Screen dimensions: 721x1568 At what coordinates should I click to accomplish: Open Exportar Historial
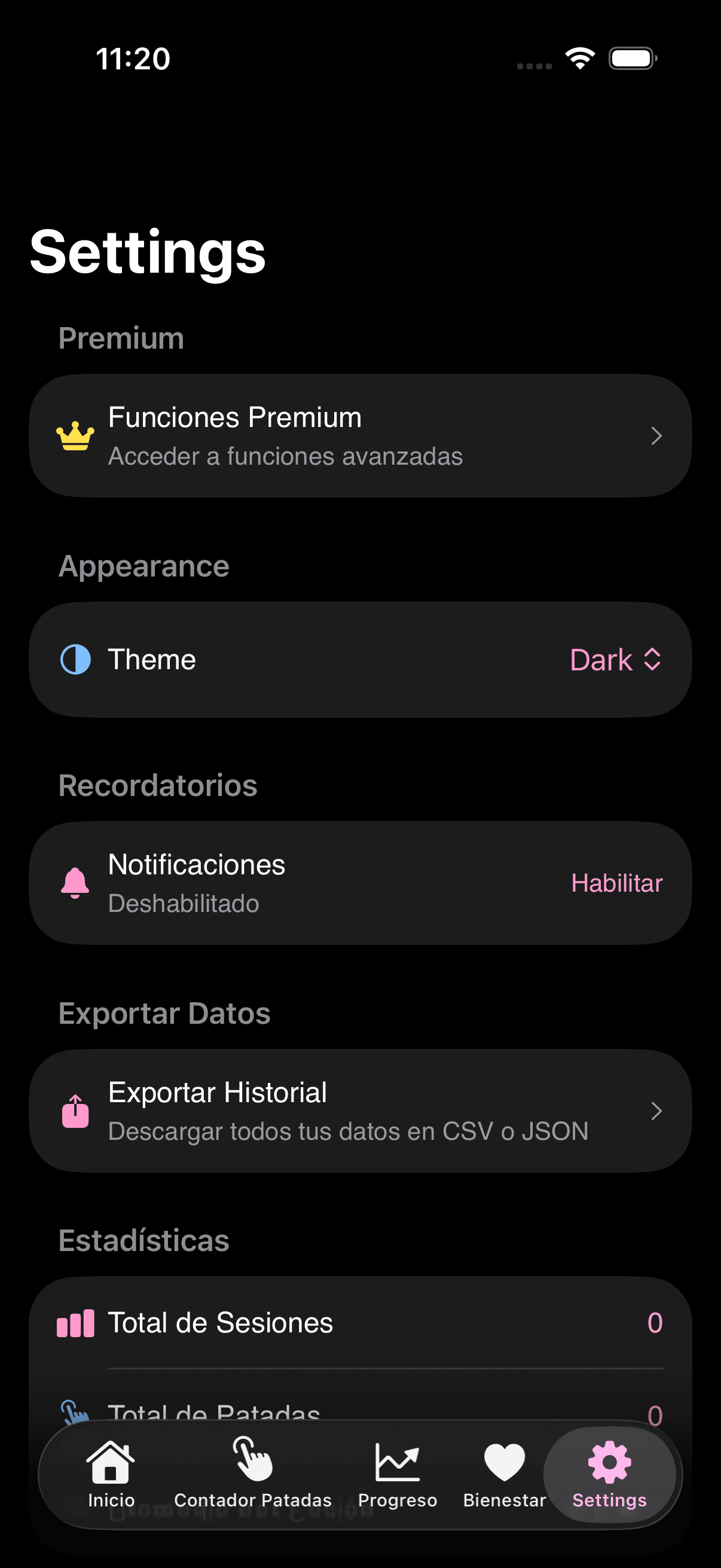[359, 1111]
